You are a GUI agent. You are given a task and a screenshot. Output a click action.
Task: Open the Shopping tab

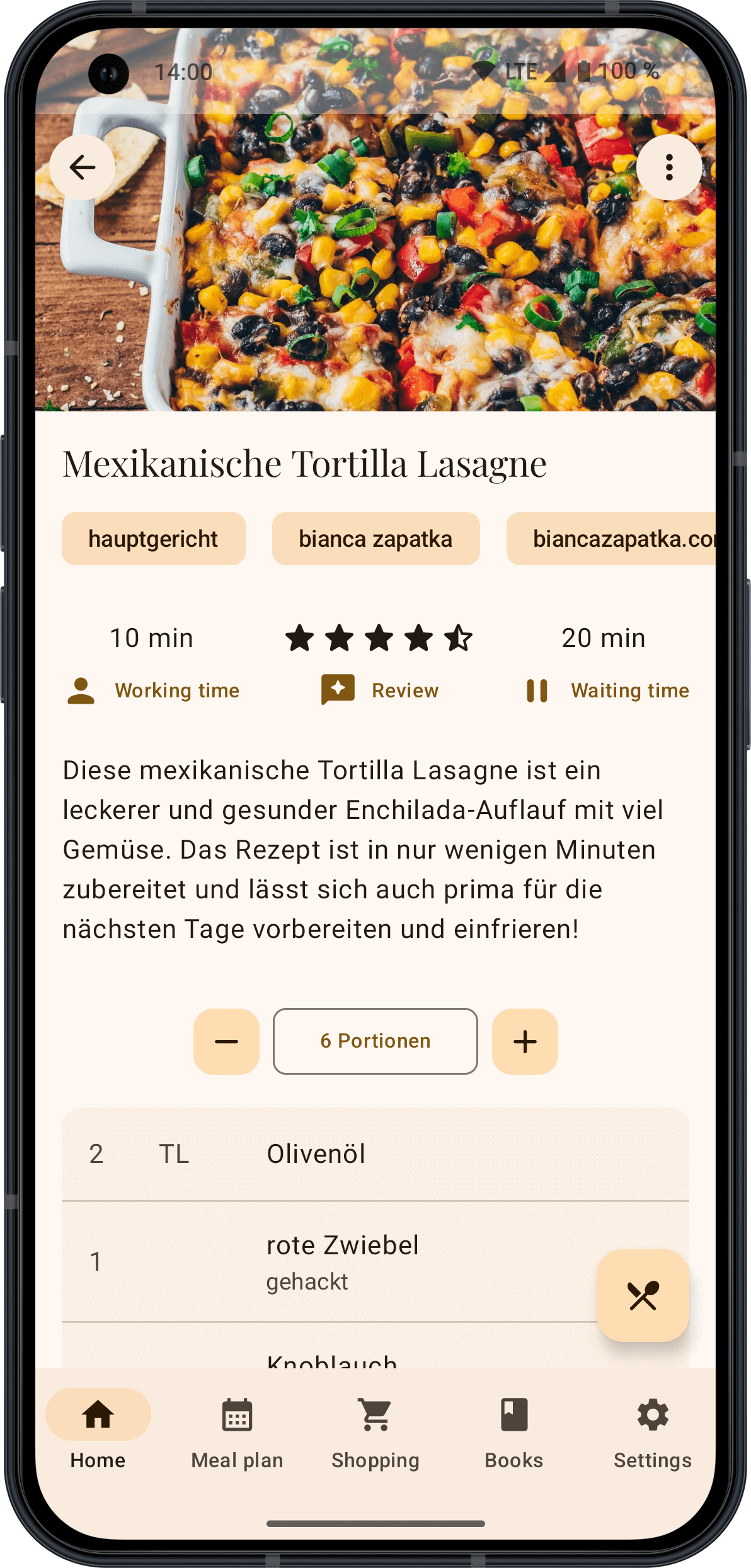coord(375,1430)
